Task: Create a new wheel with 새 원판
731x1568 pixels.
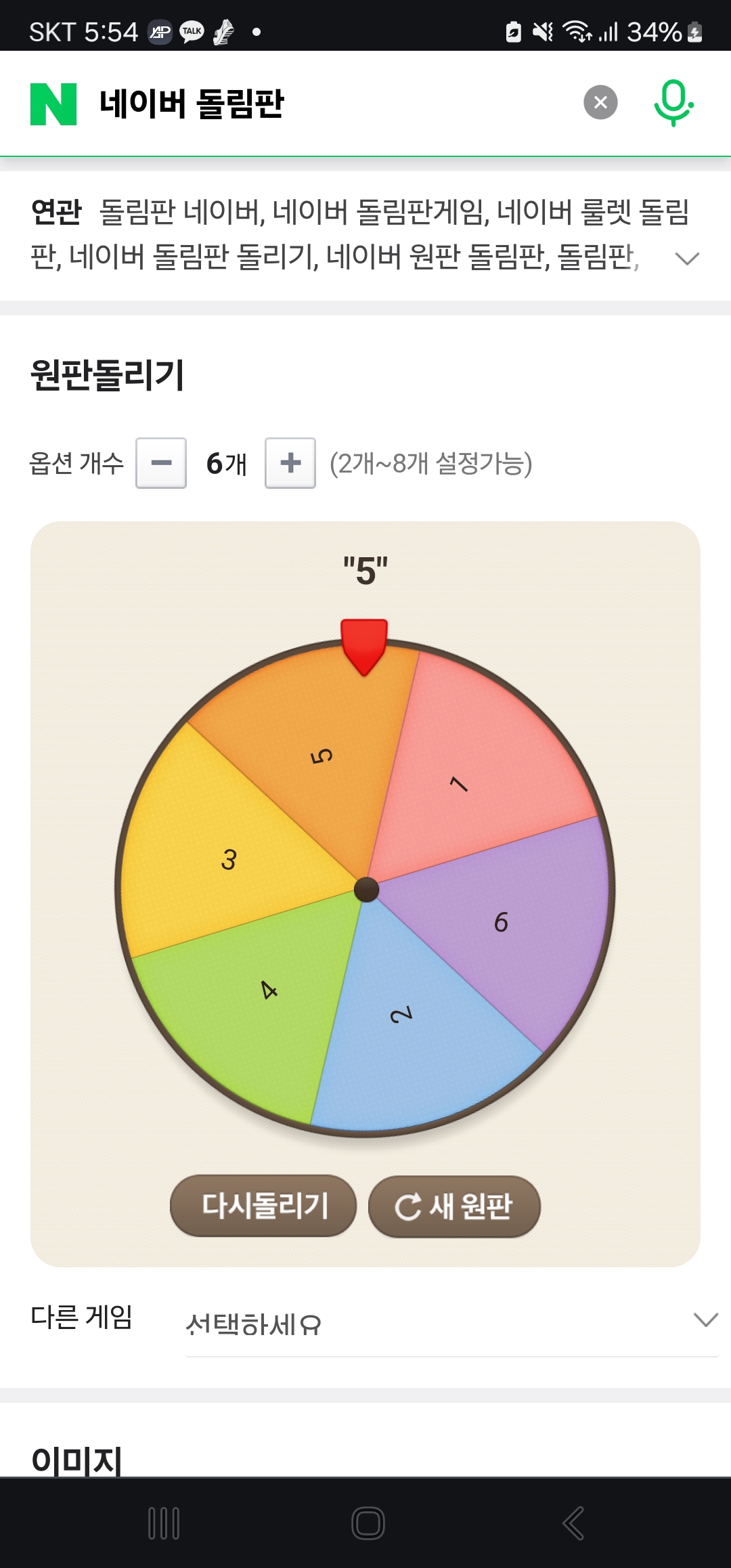Action: [454, 1206]
